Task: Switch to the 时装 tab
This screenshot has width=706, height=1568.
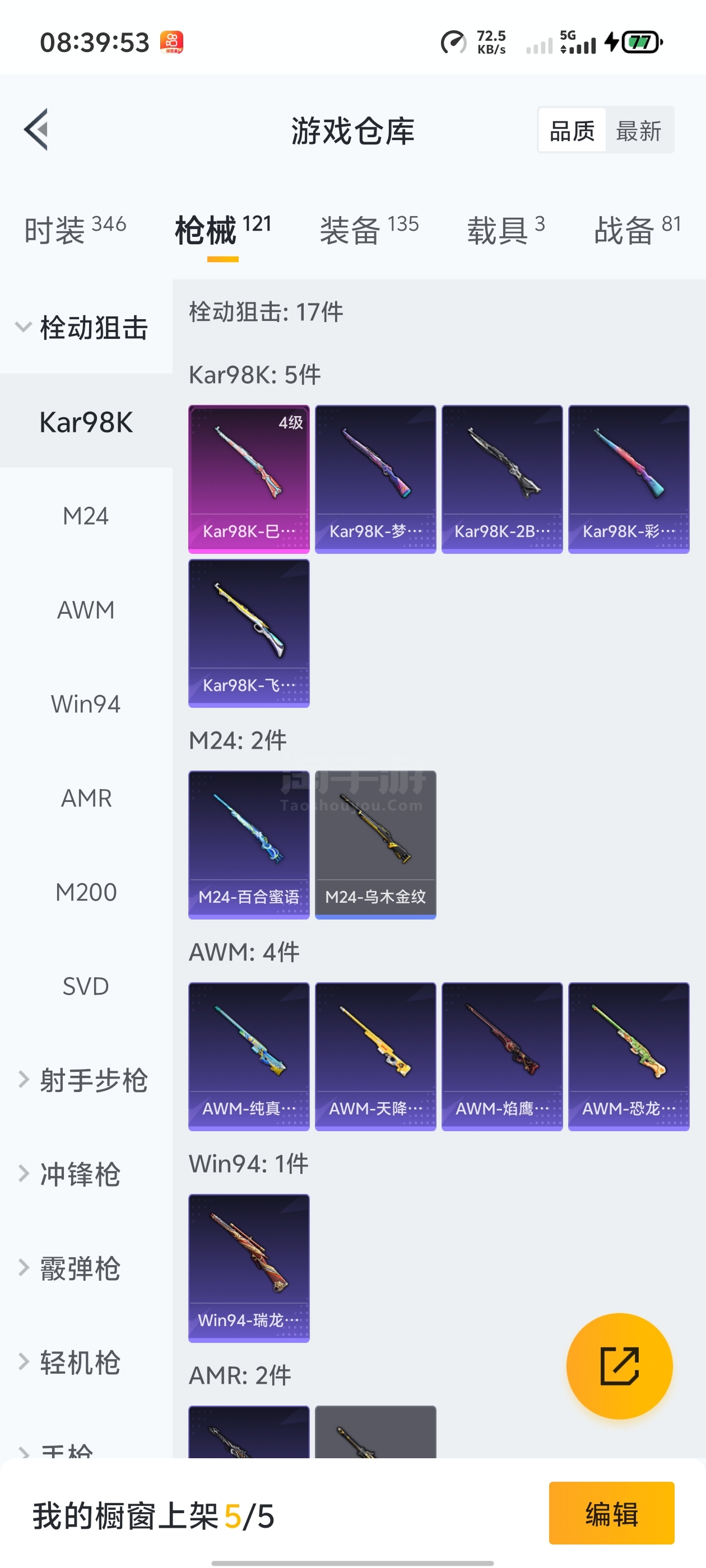Action: (x=75, y=230)
